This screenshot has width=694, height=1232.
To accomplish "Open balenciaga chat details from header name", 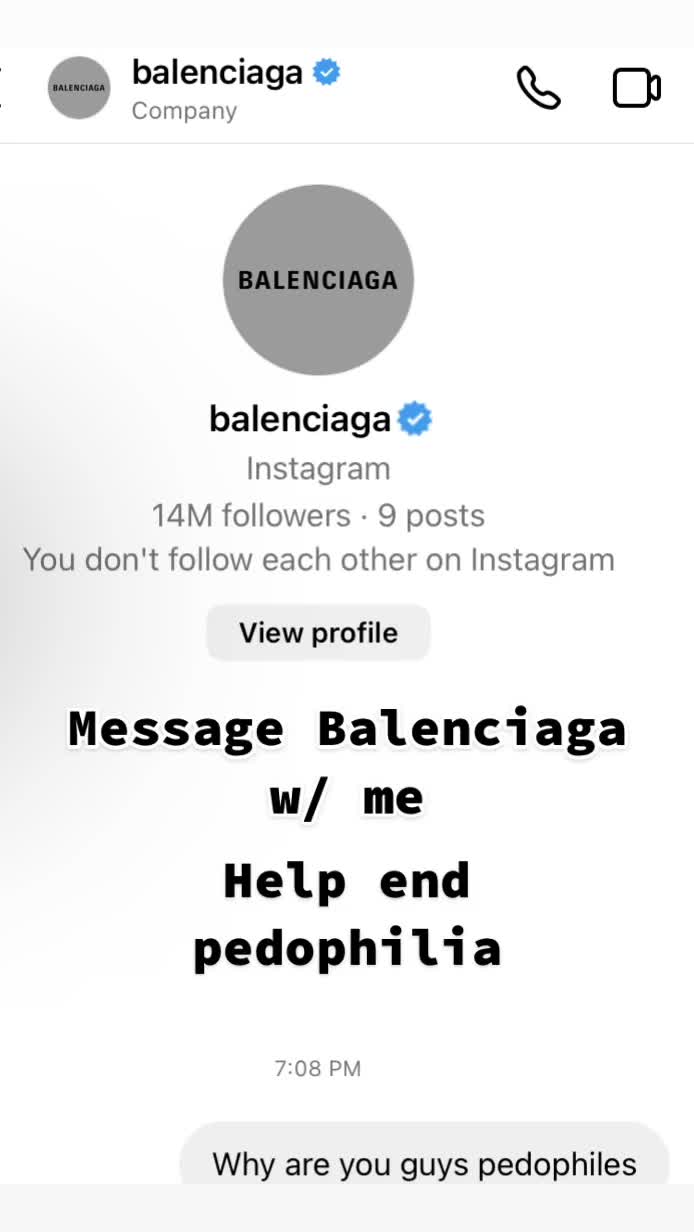I will [217, 73].
